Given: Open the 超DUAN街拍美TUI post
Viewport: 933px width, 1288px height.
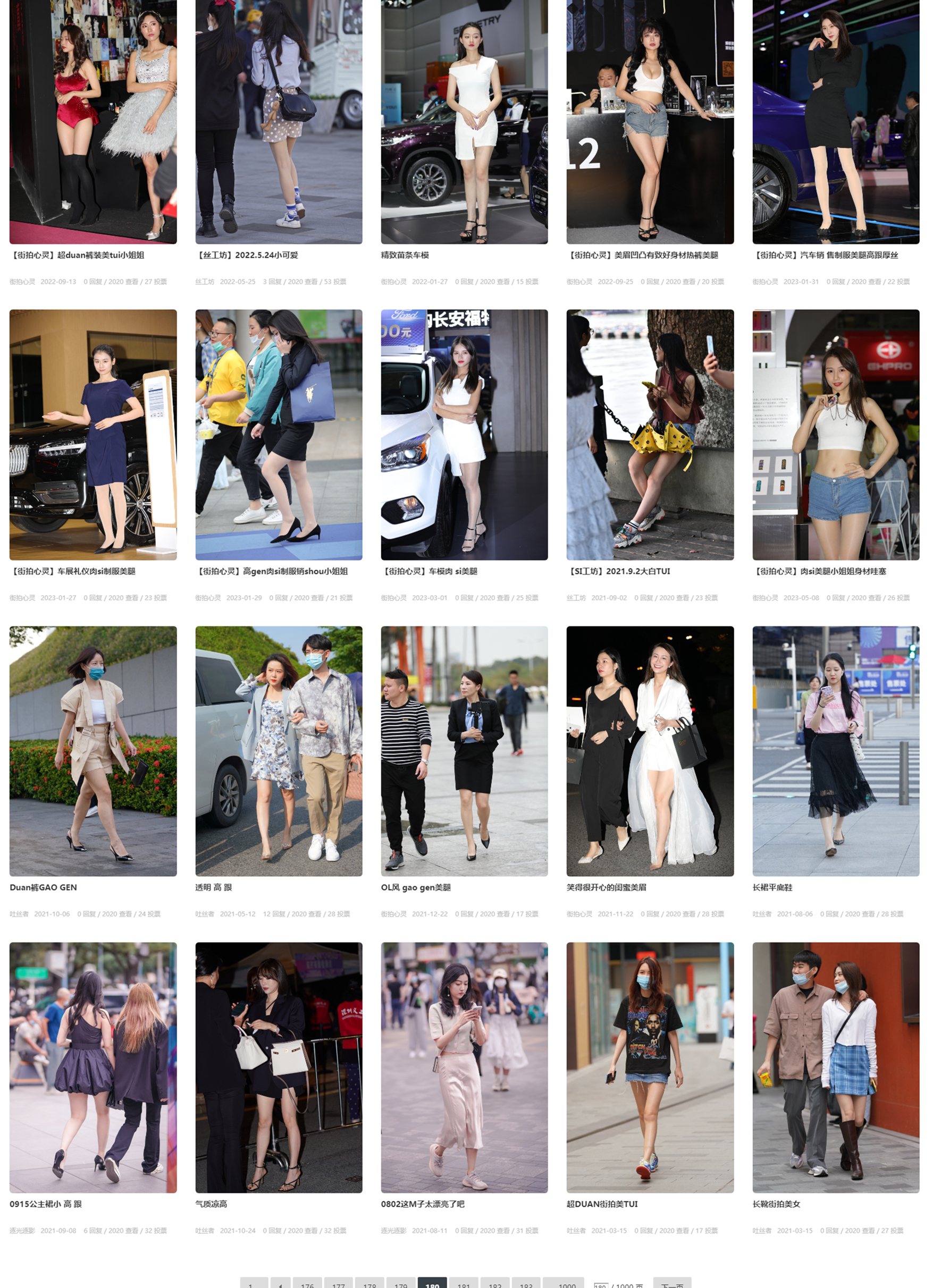Looking at the screenshot, I should [x=602, y=1204].
